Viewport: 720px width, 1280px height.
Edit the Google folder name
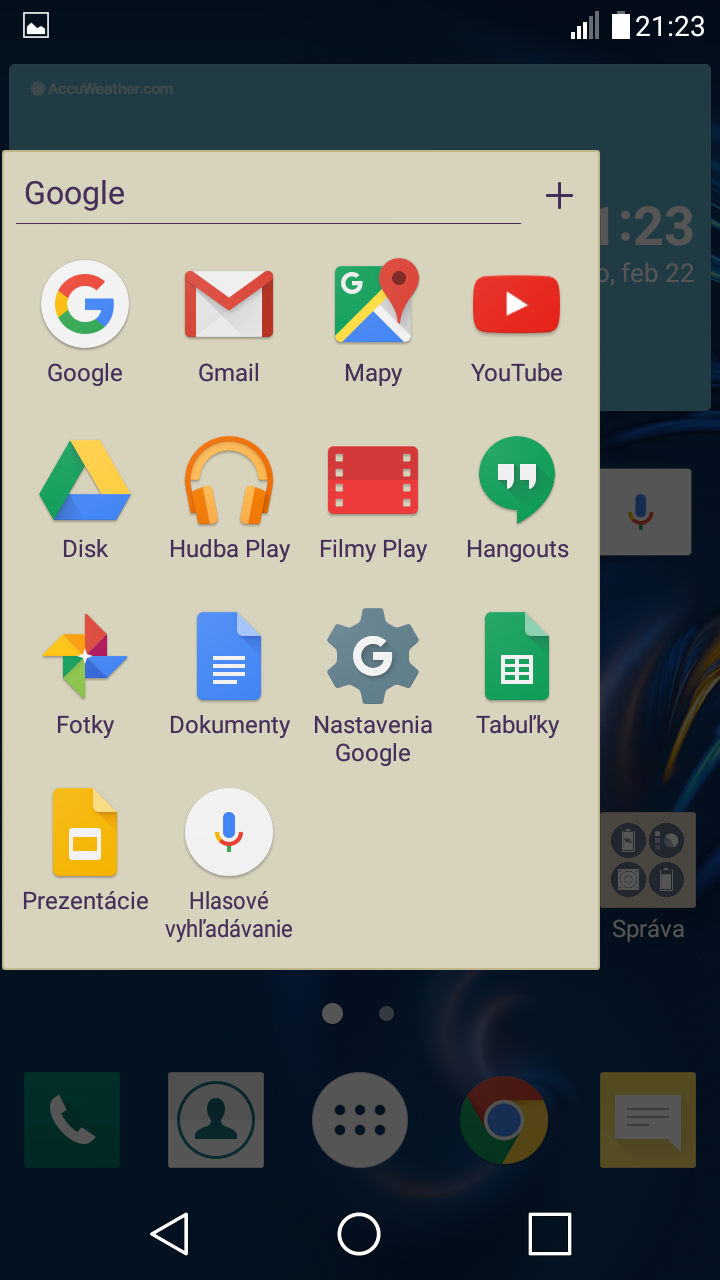(268, 194)
